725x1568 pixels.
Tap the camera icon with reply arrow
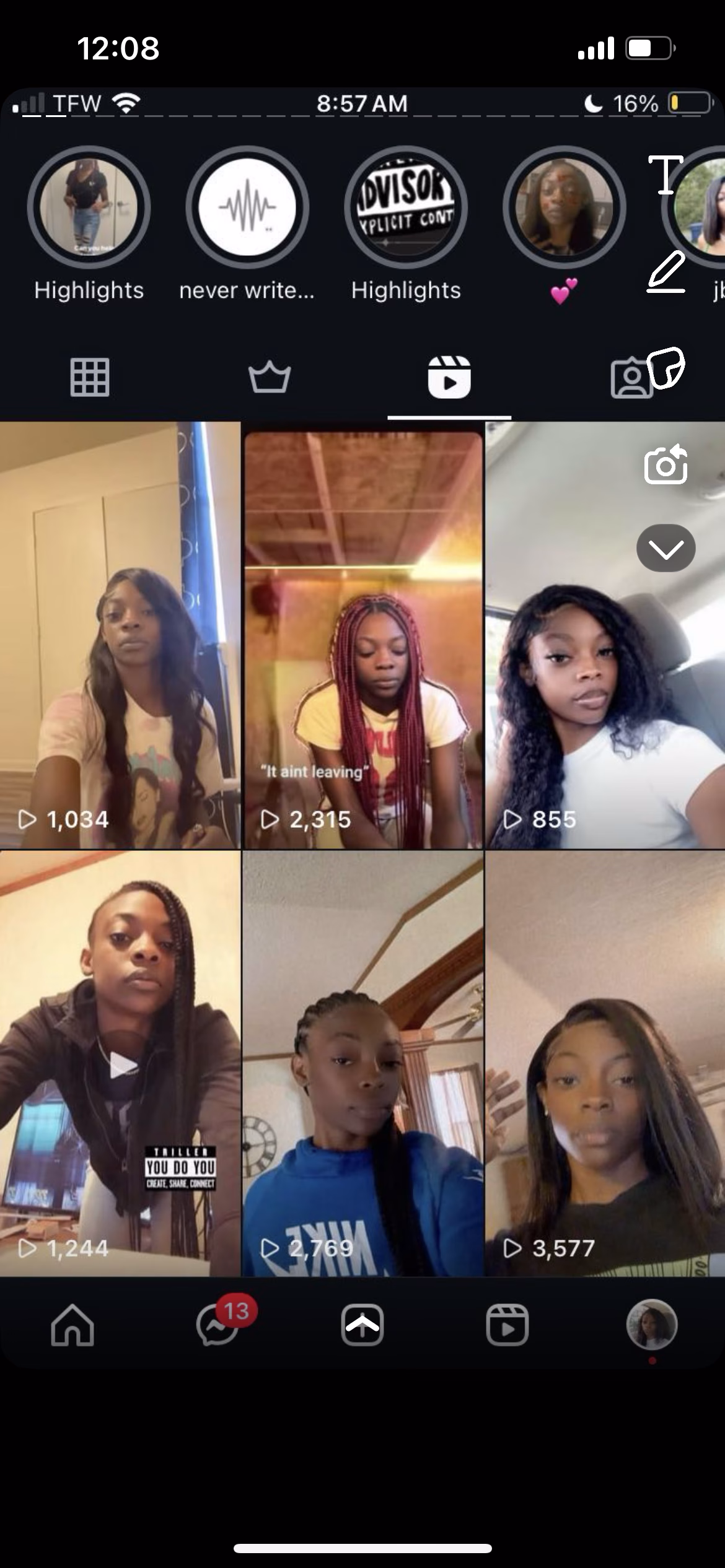(x=666, y=464)
